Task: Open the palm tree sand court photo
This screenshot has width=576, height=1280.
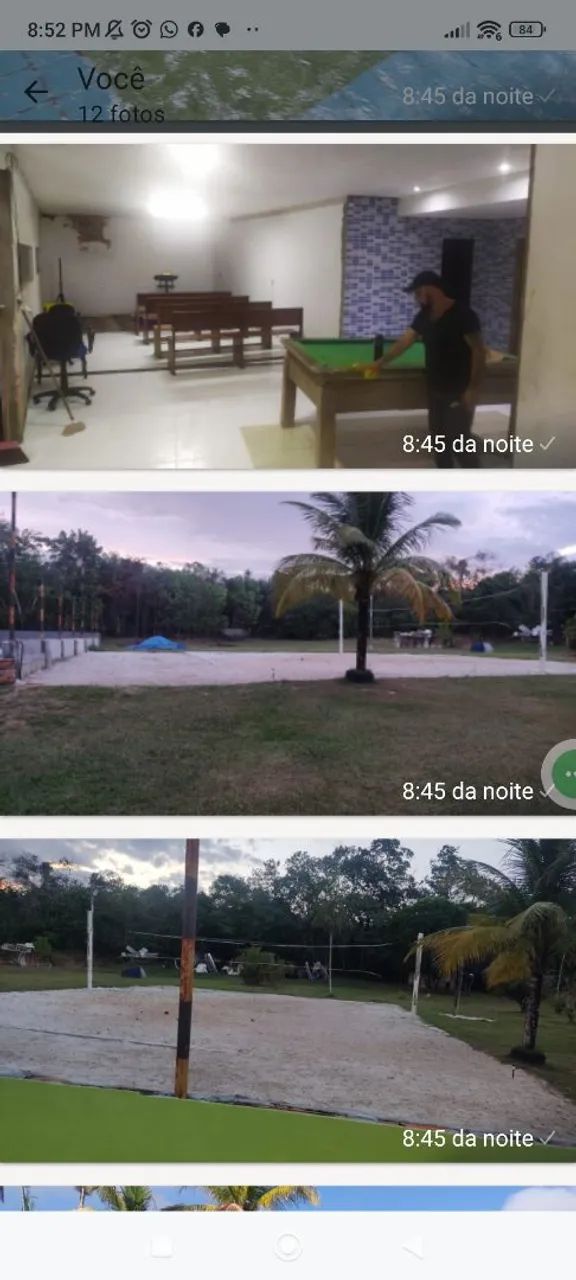Action: [288, 653]
